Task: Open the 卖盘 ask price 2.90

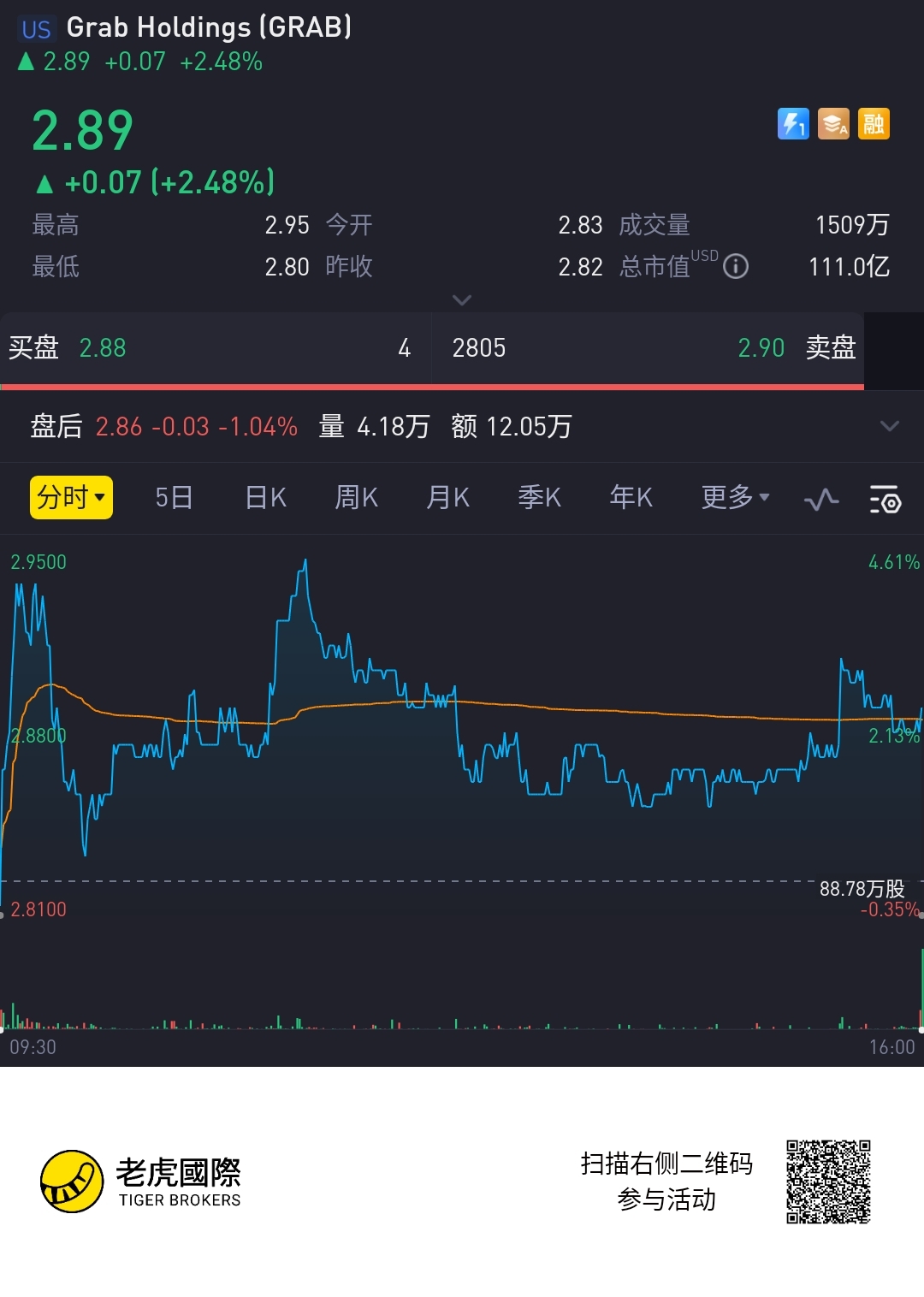Action: click(761, 348)
